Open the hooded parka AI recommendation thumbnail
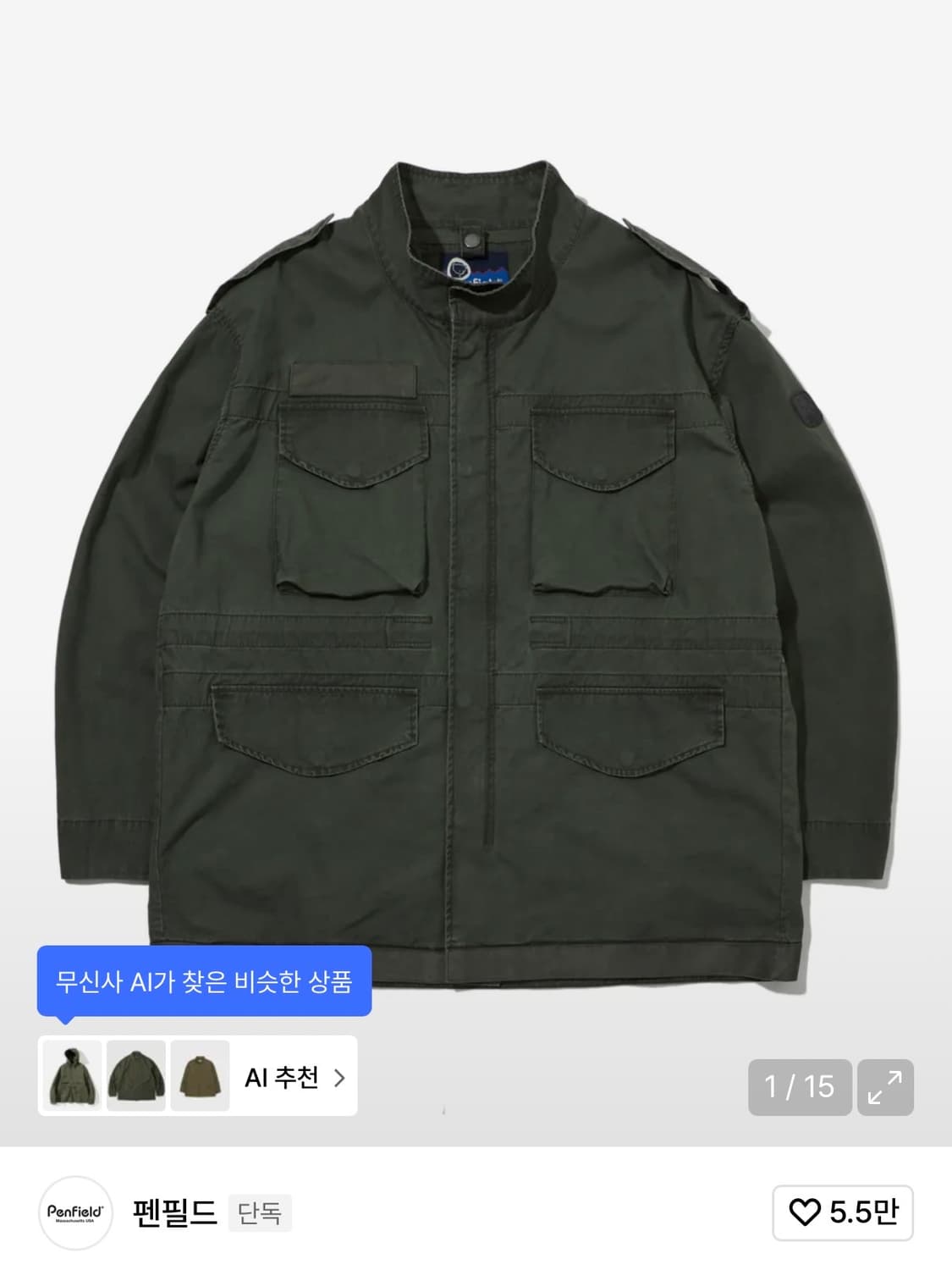952x1270 pixels. click(x=71, y=1077)
